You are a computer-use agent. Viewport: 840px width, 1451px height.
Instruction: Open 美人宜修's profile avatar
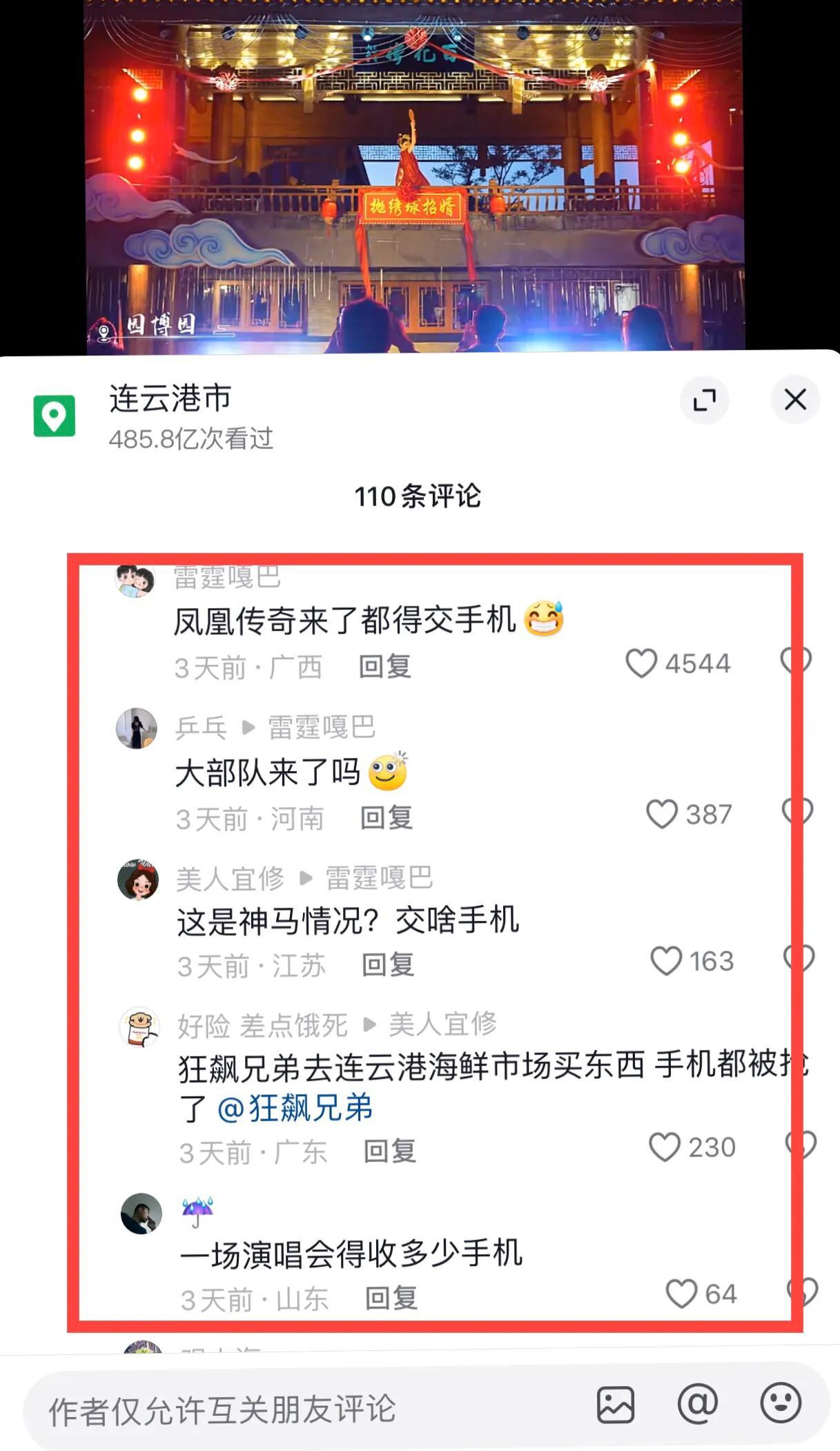(138, 879)
